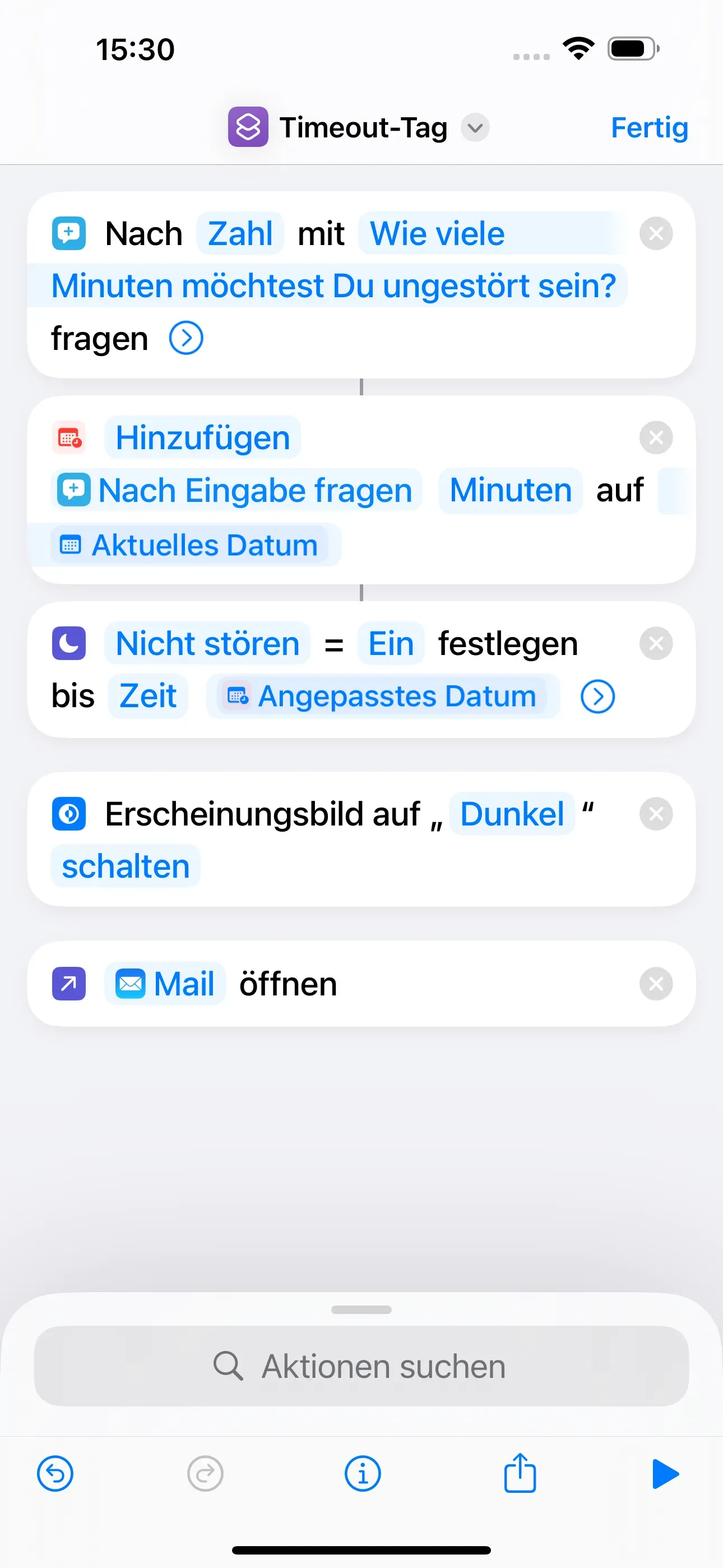723x1568 pixels.
Task: Delete the Erscheinungsbild action
Action: point(655,814)
